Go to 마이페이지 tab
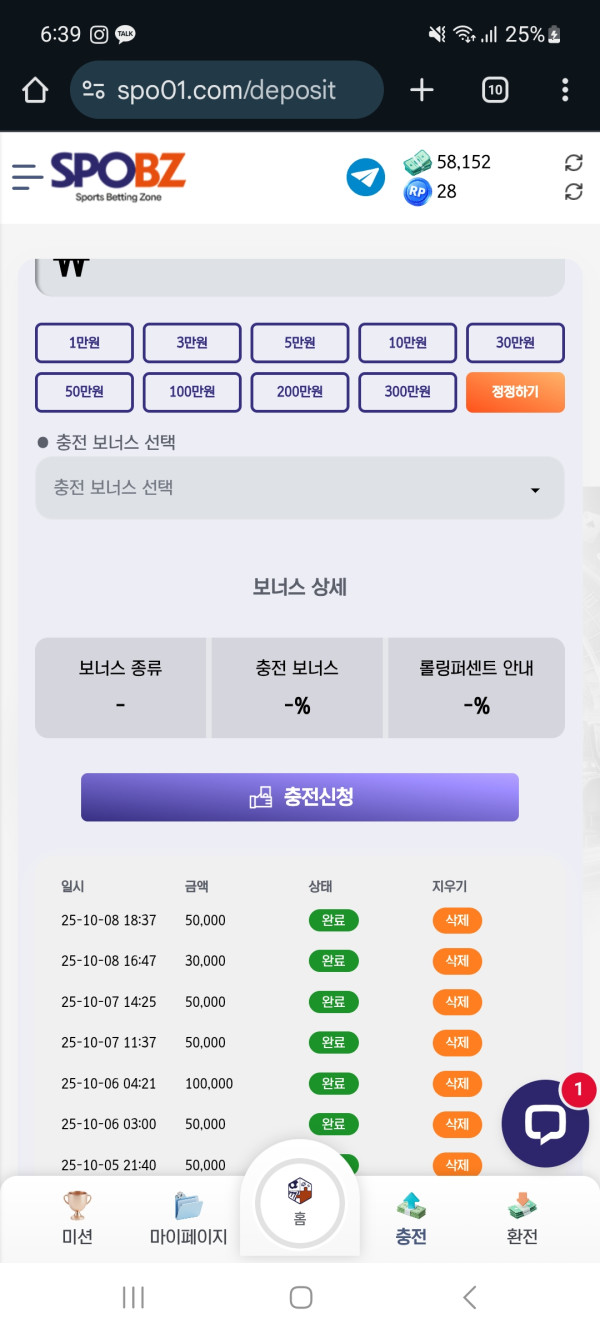 coord(188,1219)
